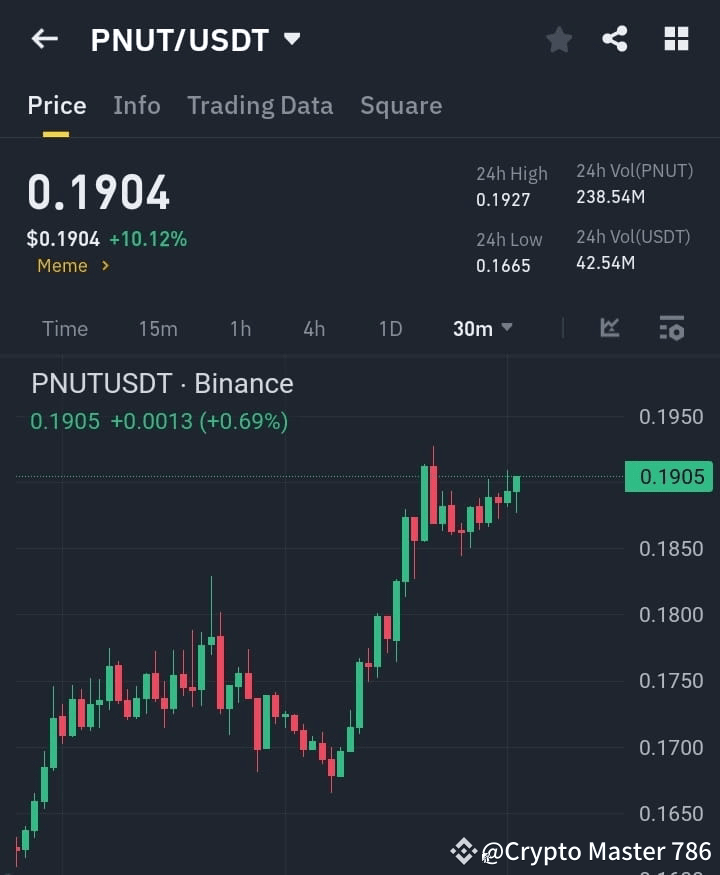This screenshot has height=875, width=720.
Task: Click the green 0.1905 price label
Action: pos(668,477)
